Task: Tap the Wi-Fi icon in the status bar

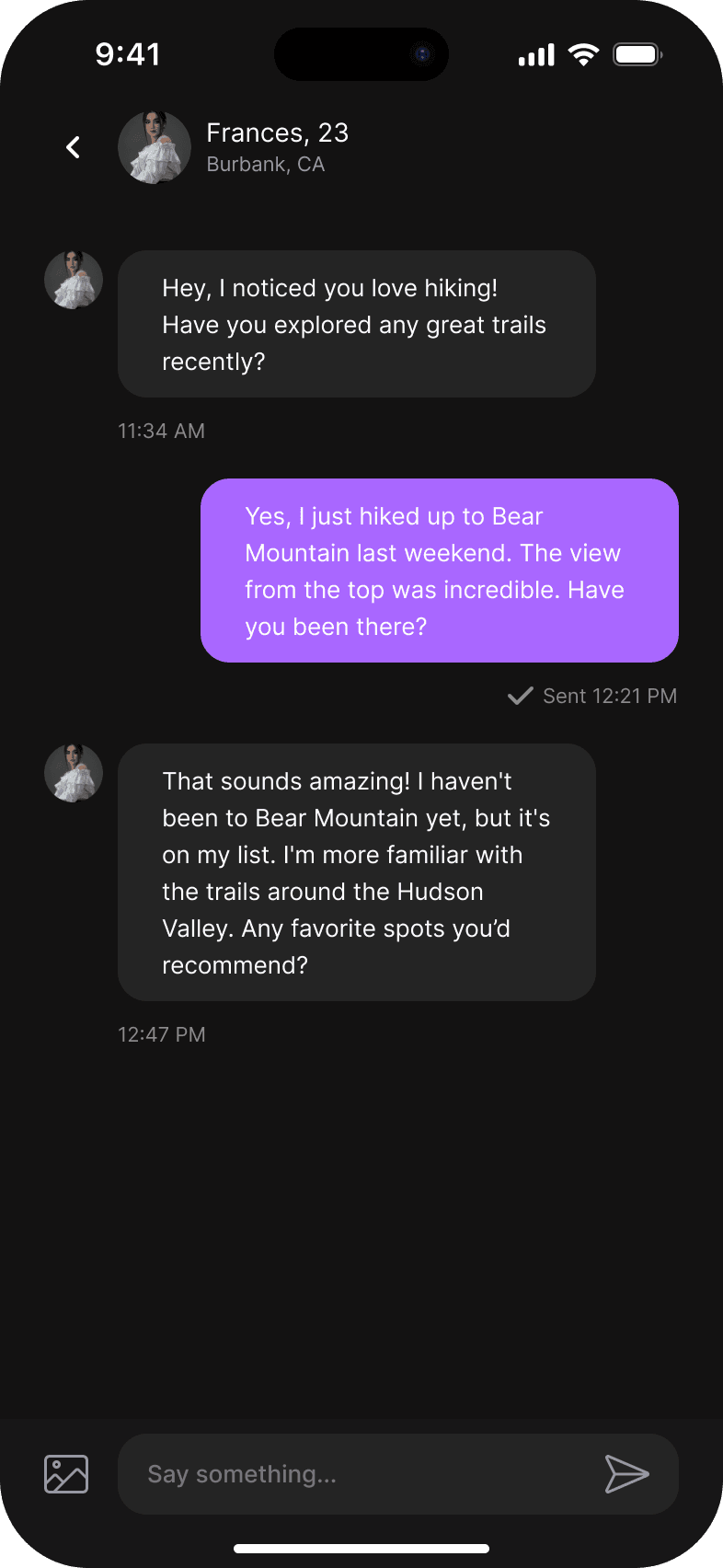Action: coord(585,53)
